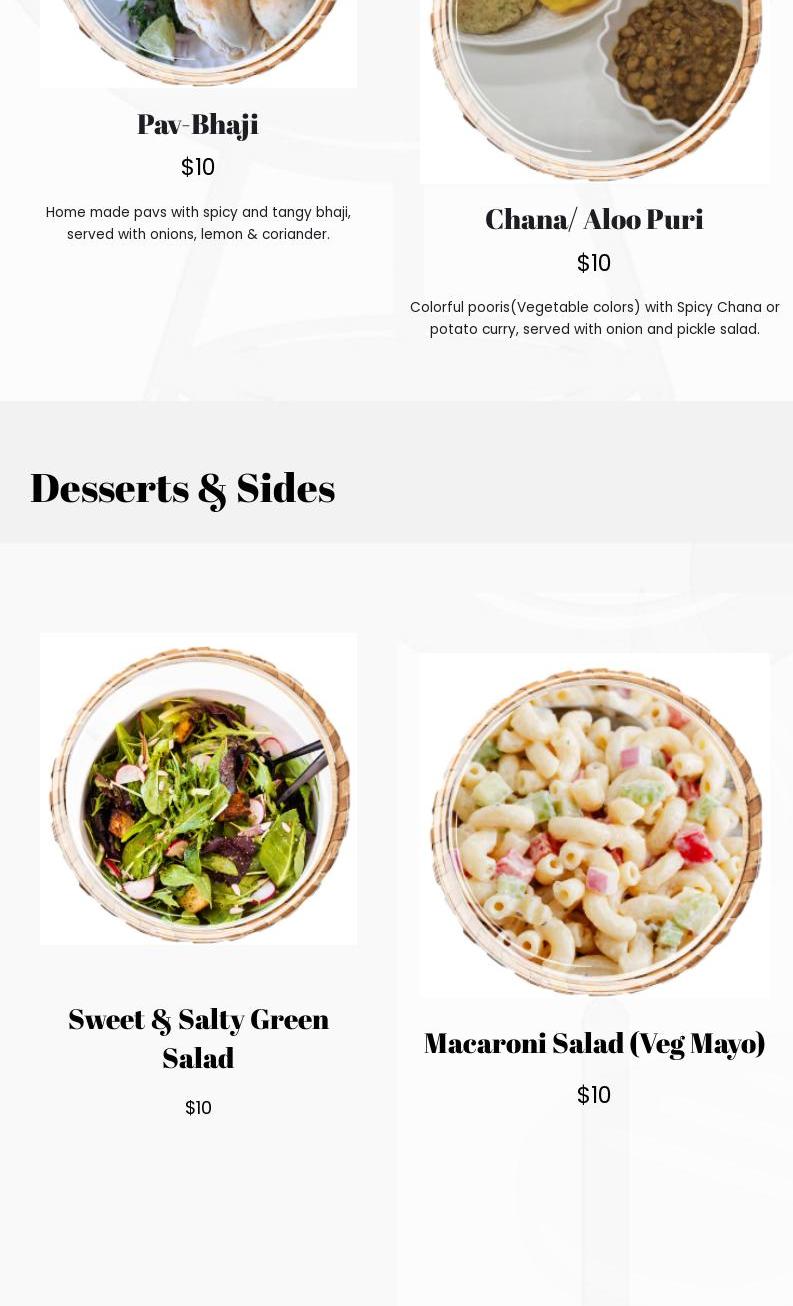View the Pav-Bhaji dish card

198,124
